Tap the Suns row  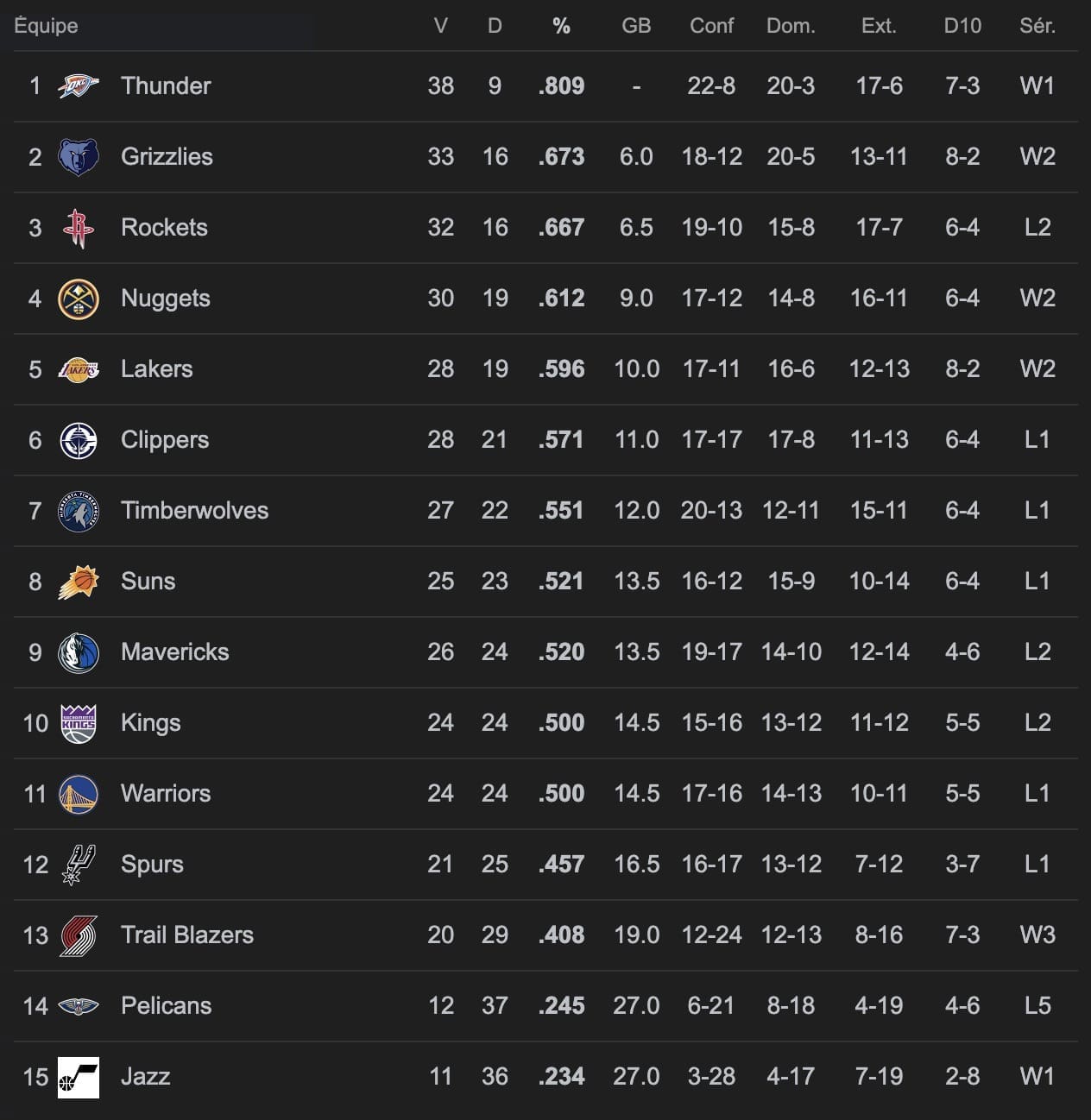545,582
